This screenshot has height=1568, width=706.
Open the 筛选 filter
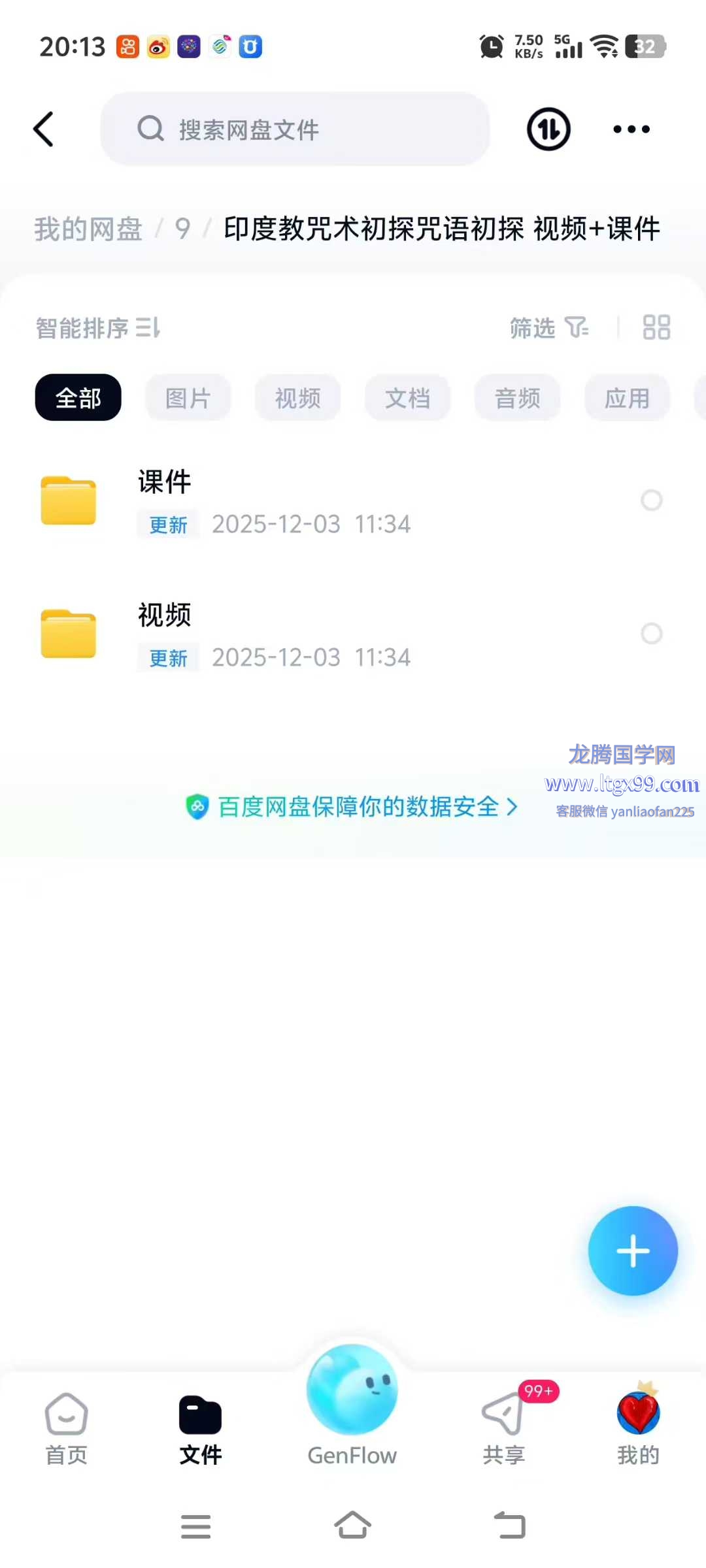548,328
